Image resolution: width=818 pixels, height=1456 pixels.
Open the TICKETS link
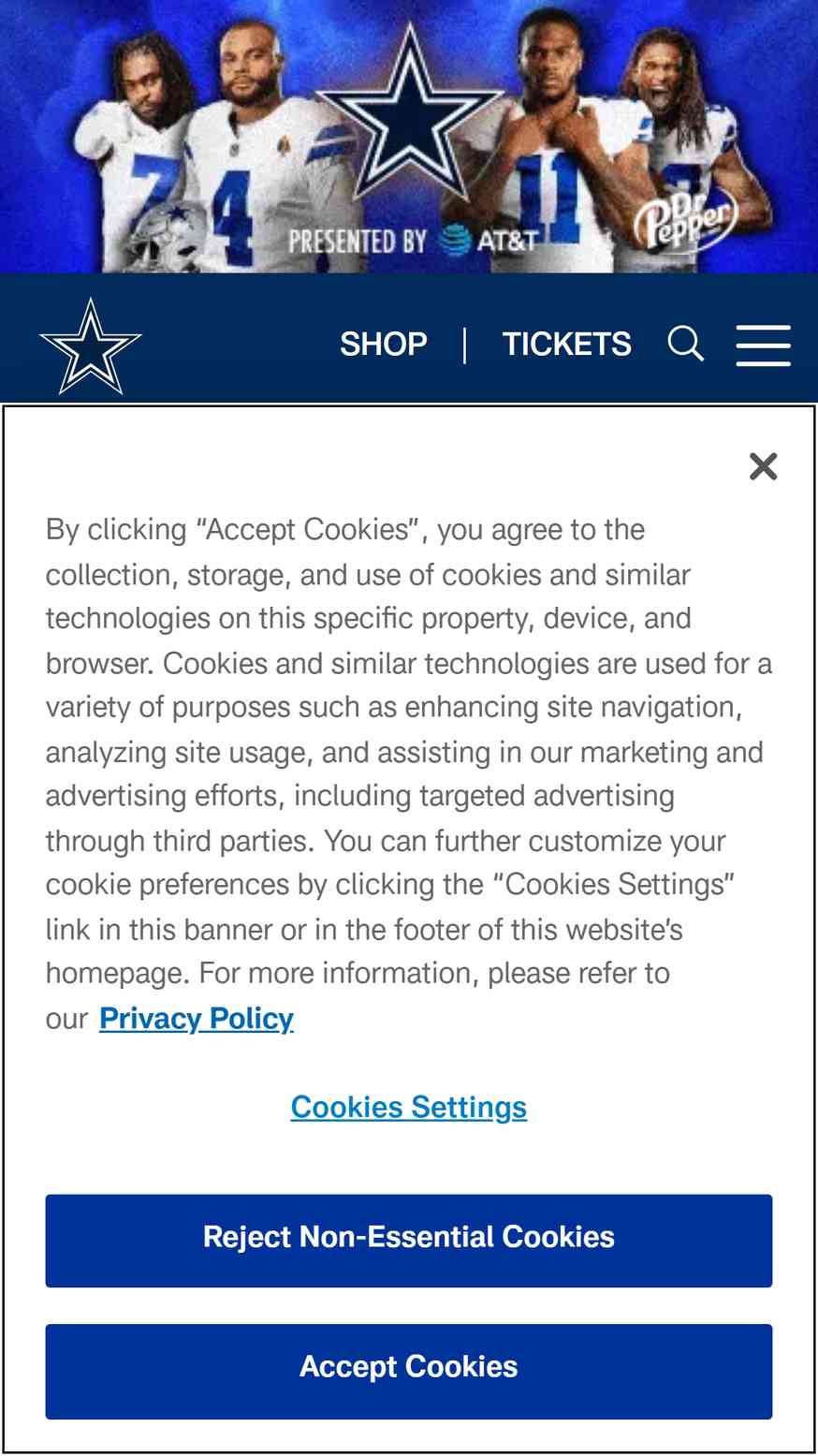click(566, 345)
